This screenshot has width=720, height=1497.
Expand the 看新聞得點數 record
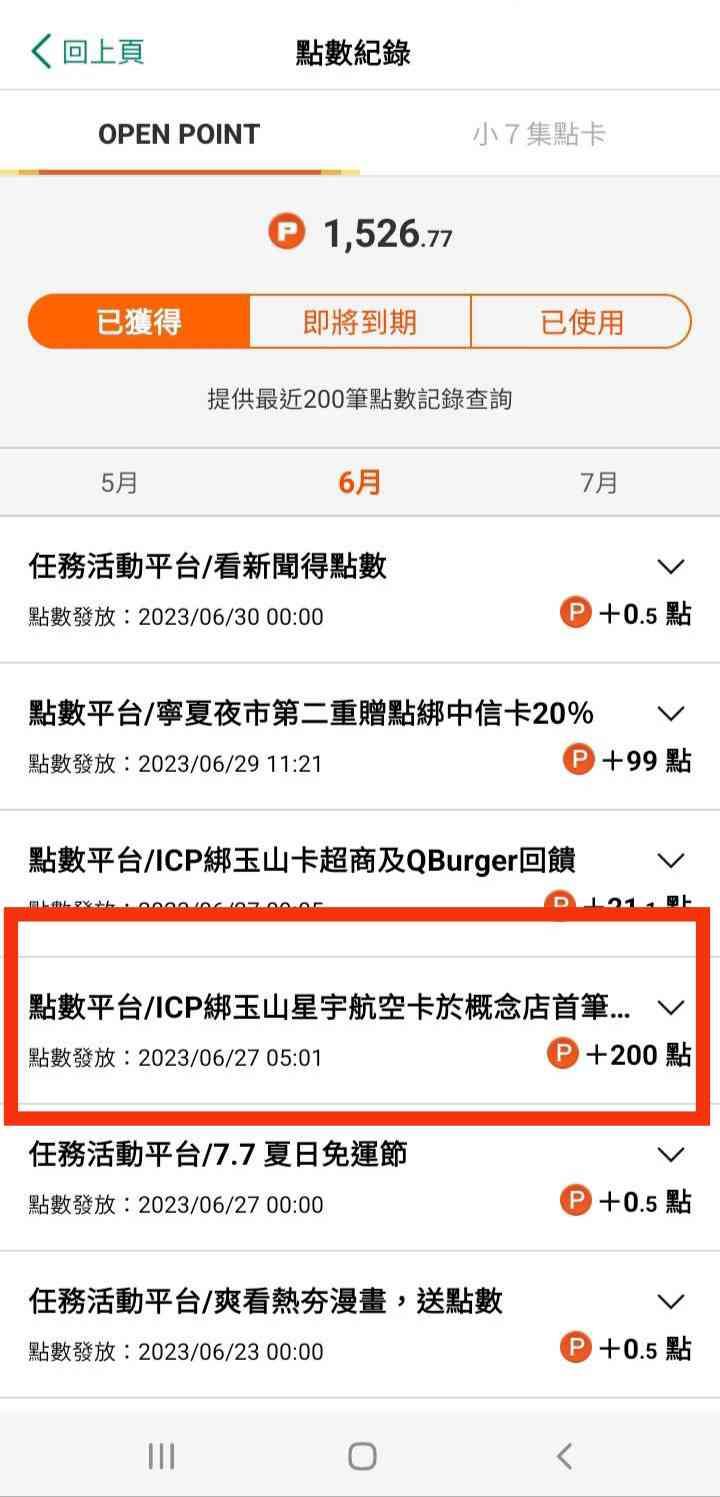point(670,567)
